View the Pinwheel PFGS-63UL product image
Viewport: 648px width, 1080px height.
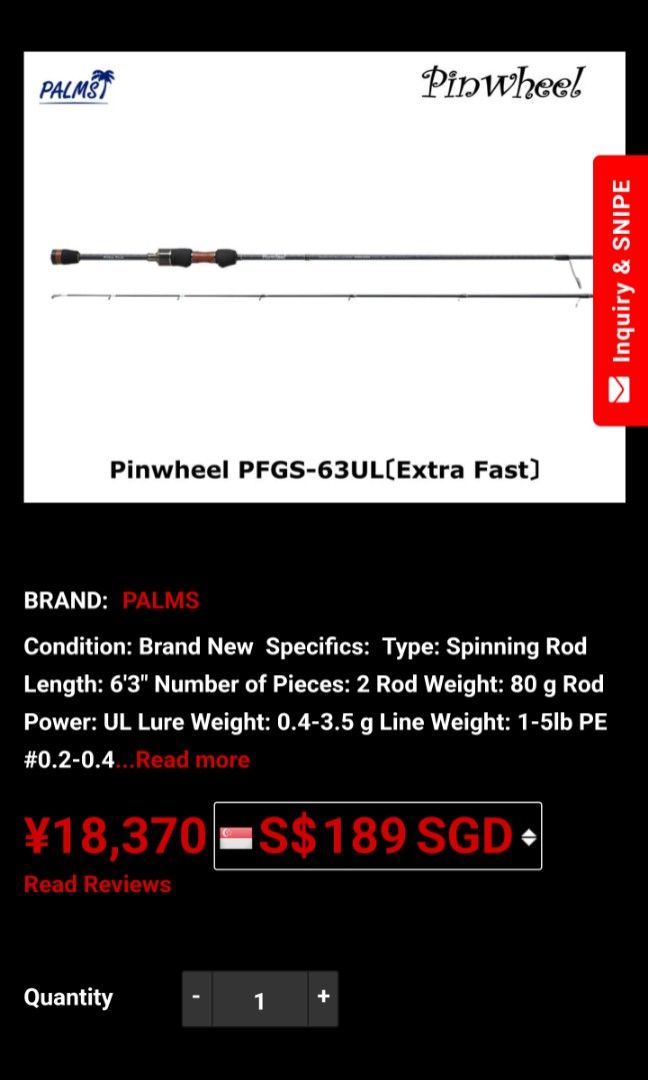pyautogui.click(x=324, y=276)
